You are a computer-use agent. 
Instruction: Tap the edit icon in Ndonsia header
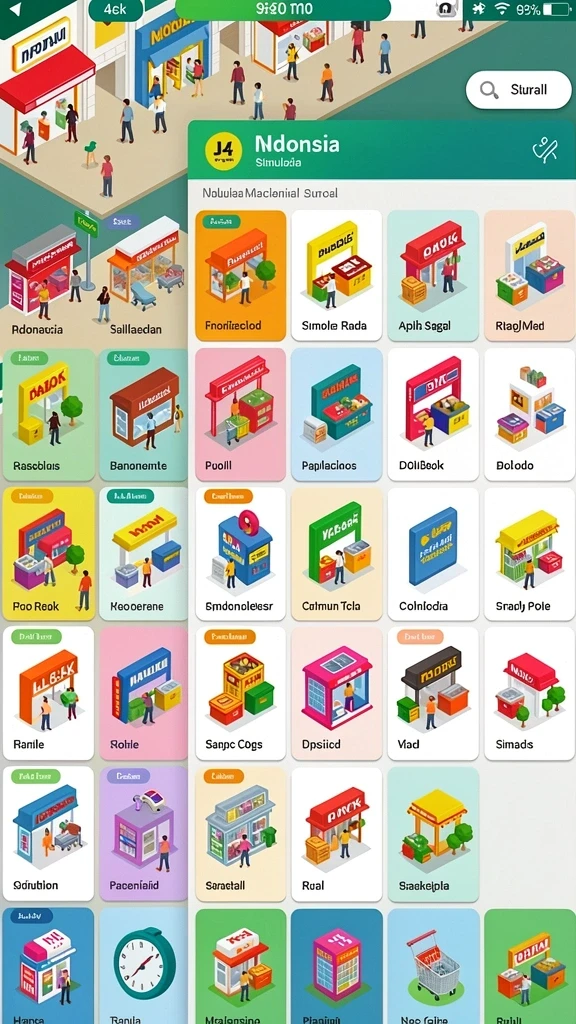click(545, 150)
